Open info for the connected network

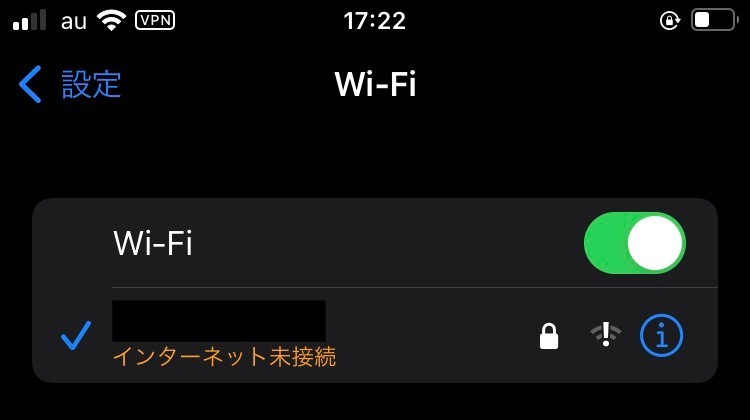click(x=661, y=335)
